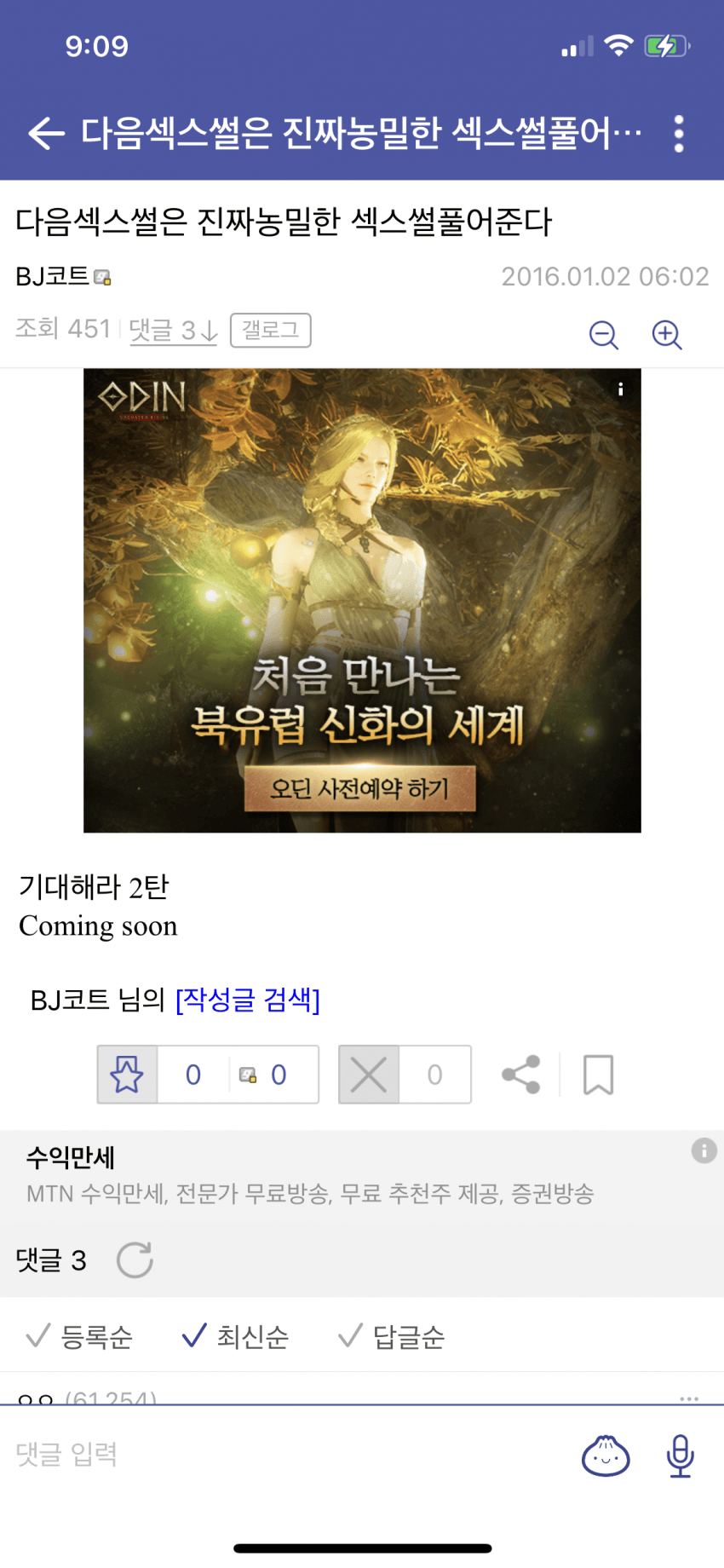This screenshot has height=1568, width=724.
Task: Open the 갤로그 button
Action: [x=270, y=330]
